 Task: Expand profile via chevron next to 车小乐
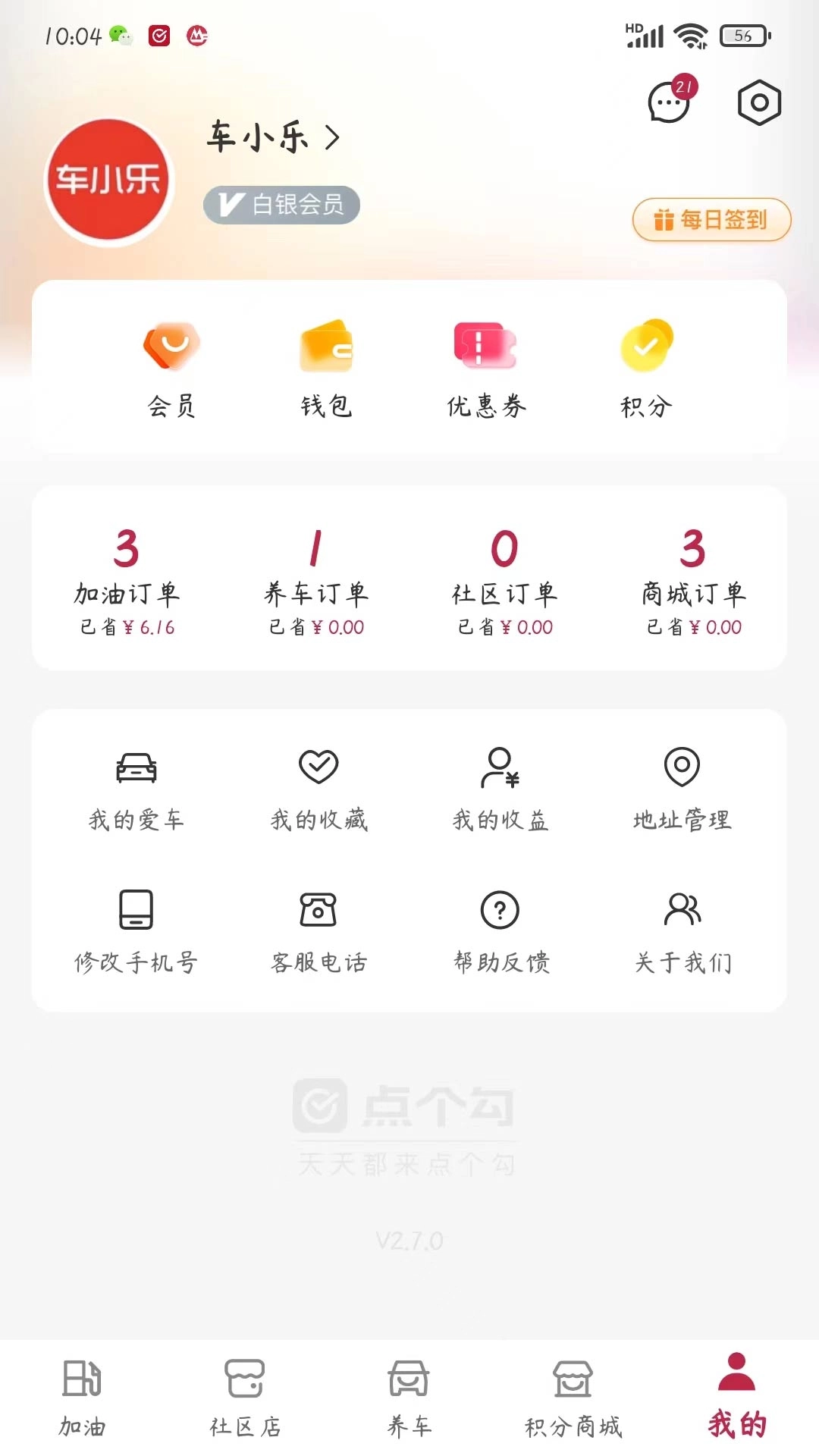click(x=331, y=137)
